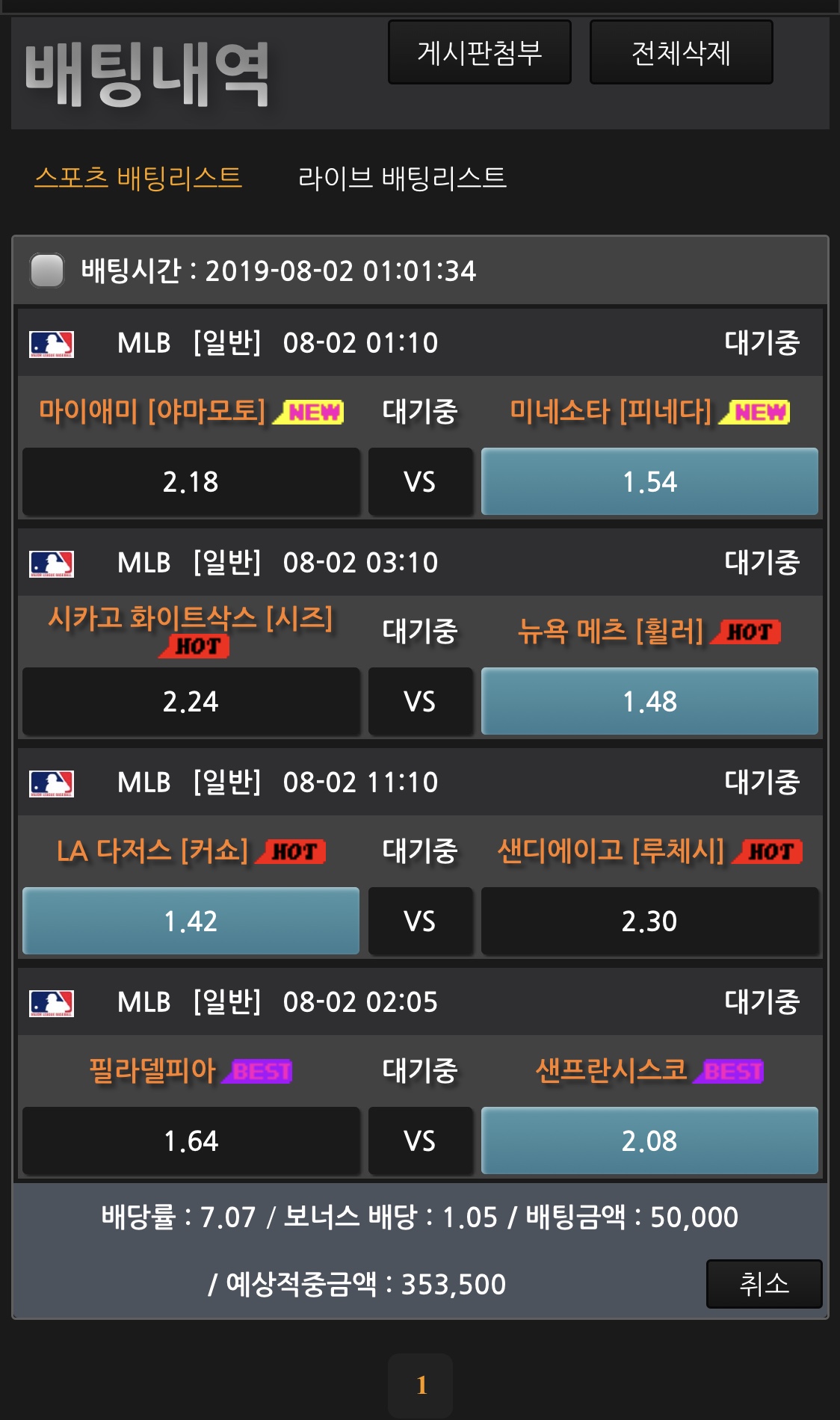840x1420 pixels.
Task: Cancel the bet with the 취소 button
Action: tap(764, 1283)
